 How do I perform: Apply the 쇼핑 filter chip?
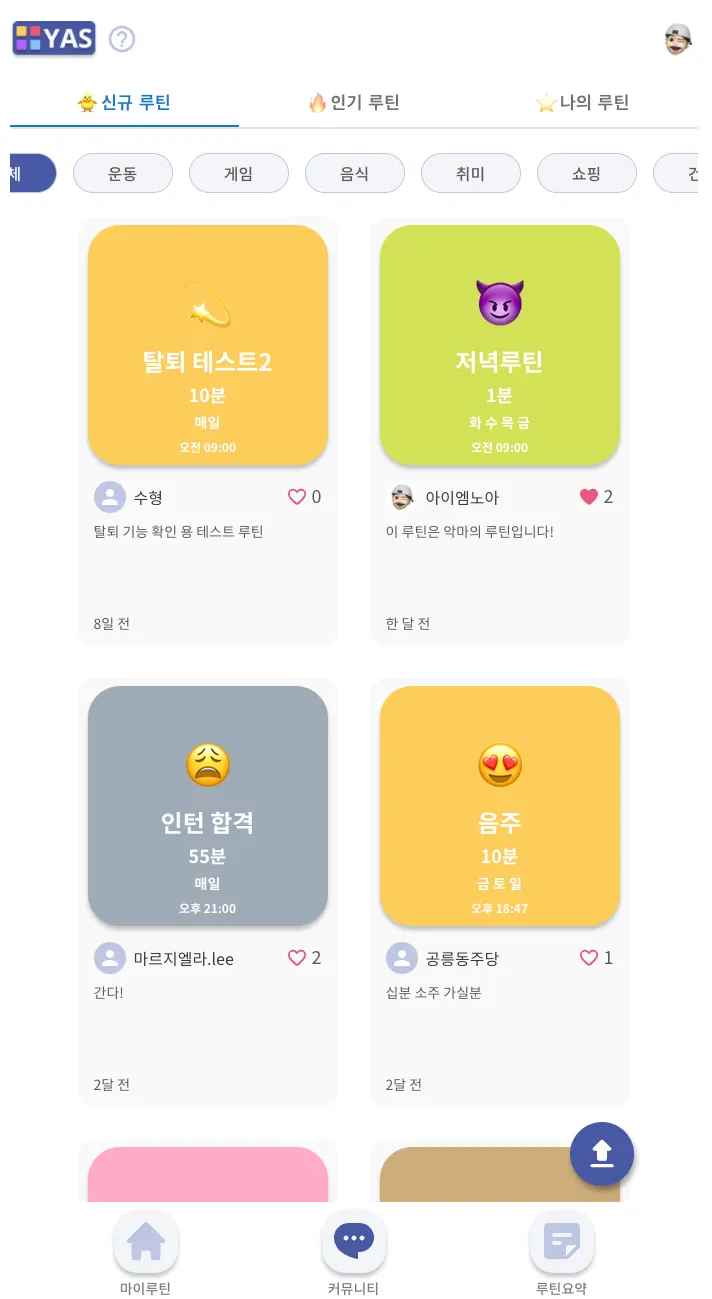pos(587,173)
